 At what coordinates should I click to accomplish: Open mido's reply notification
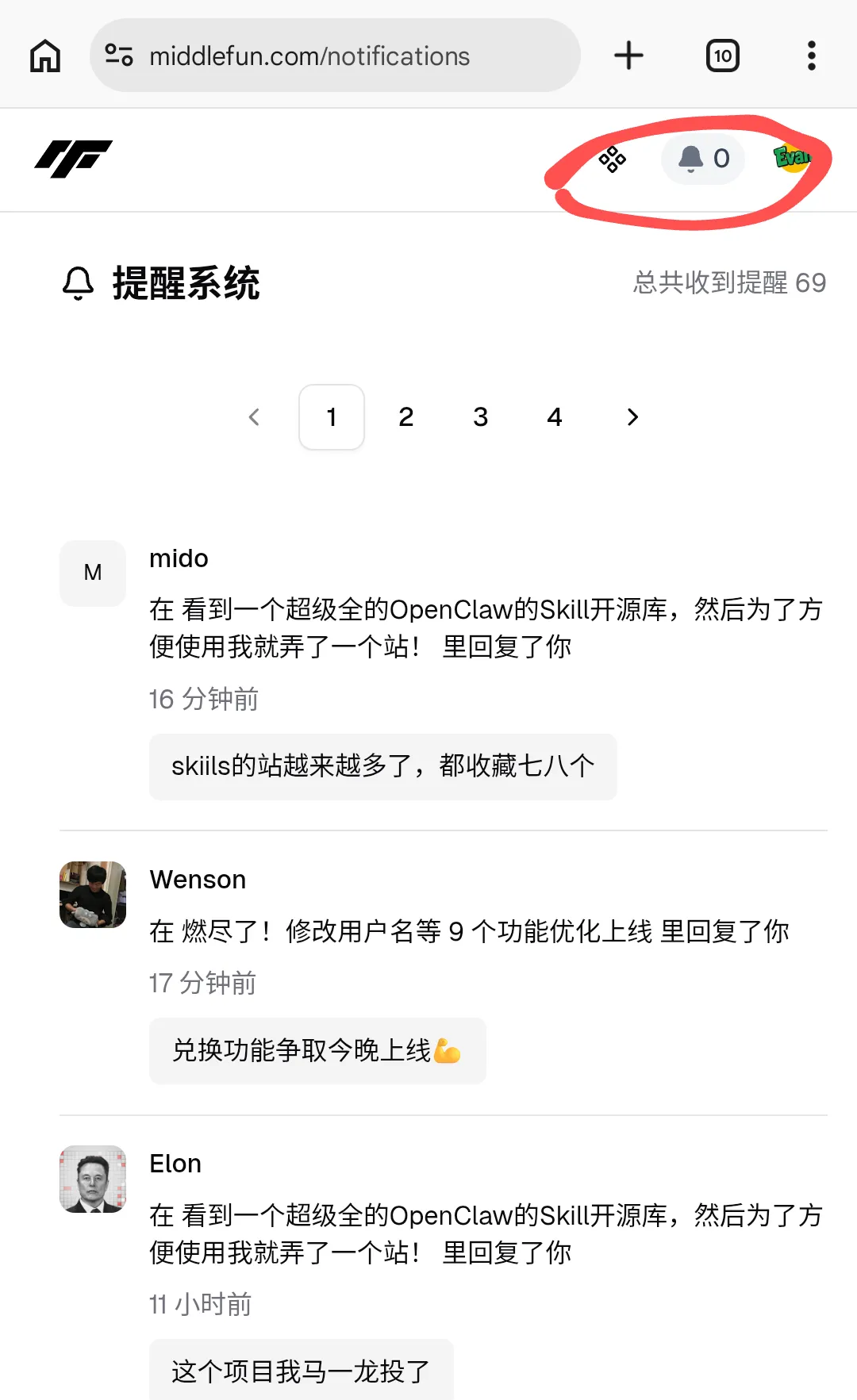pos(486,627)
